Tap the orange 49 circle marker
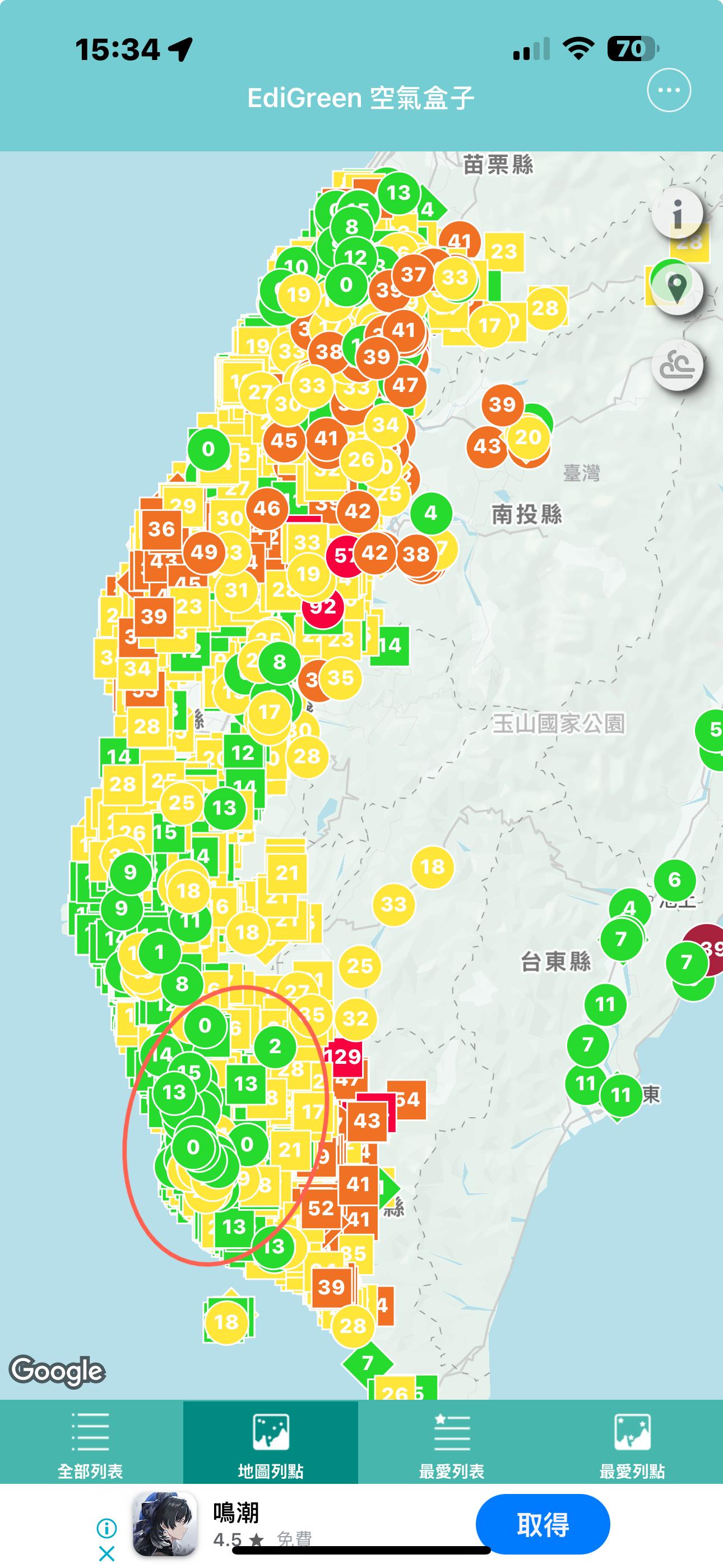This screenshot has height=1568, width=723. click(x=204, y=552)
